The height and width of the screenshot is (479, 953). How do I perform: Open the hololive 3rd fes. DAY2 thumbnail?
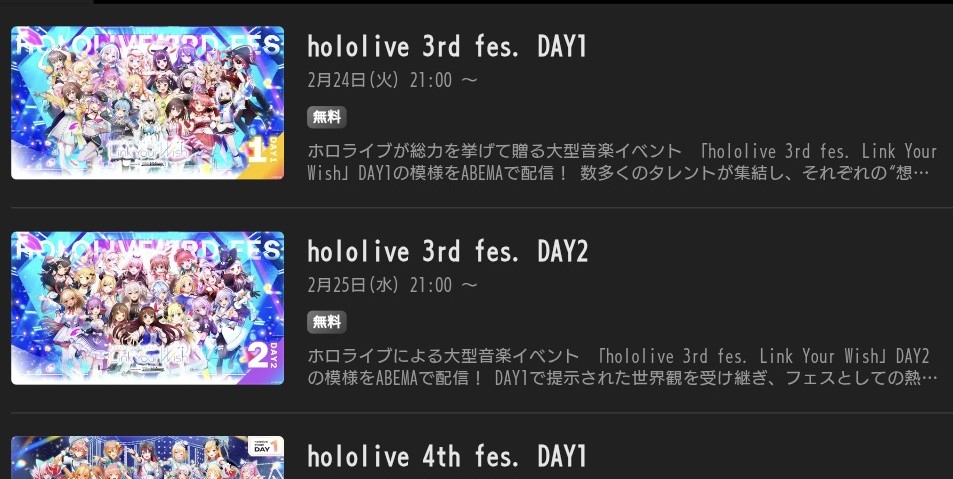pos(147,308)
